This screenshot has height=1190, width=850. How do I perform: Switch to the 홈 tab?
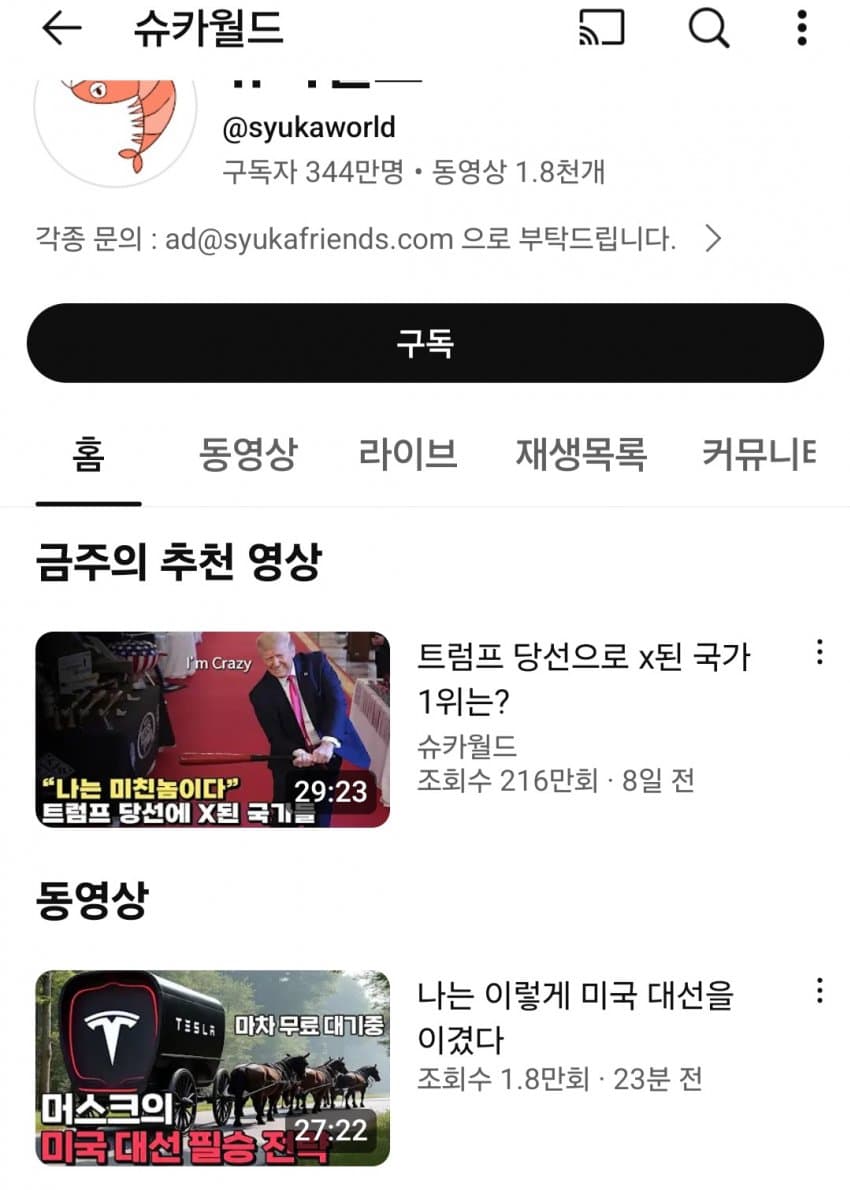pos(88,455)
